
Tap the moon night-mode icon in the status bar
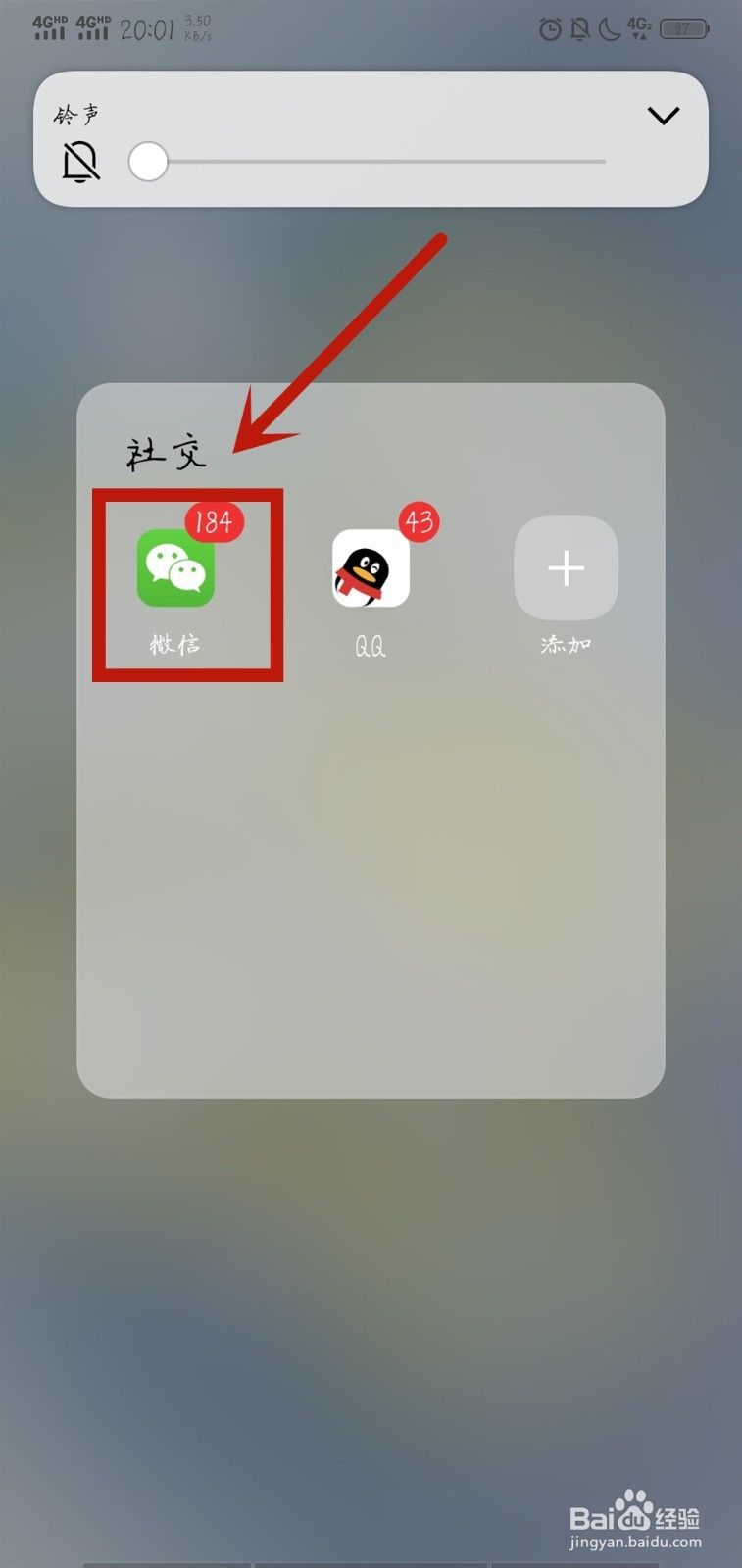[608, 30]
